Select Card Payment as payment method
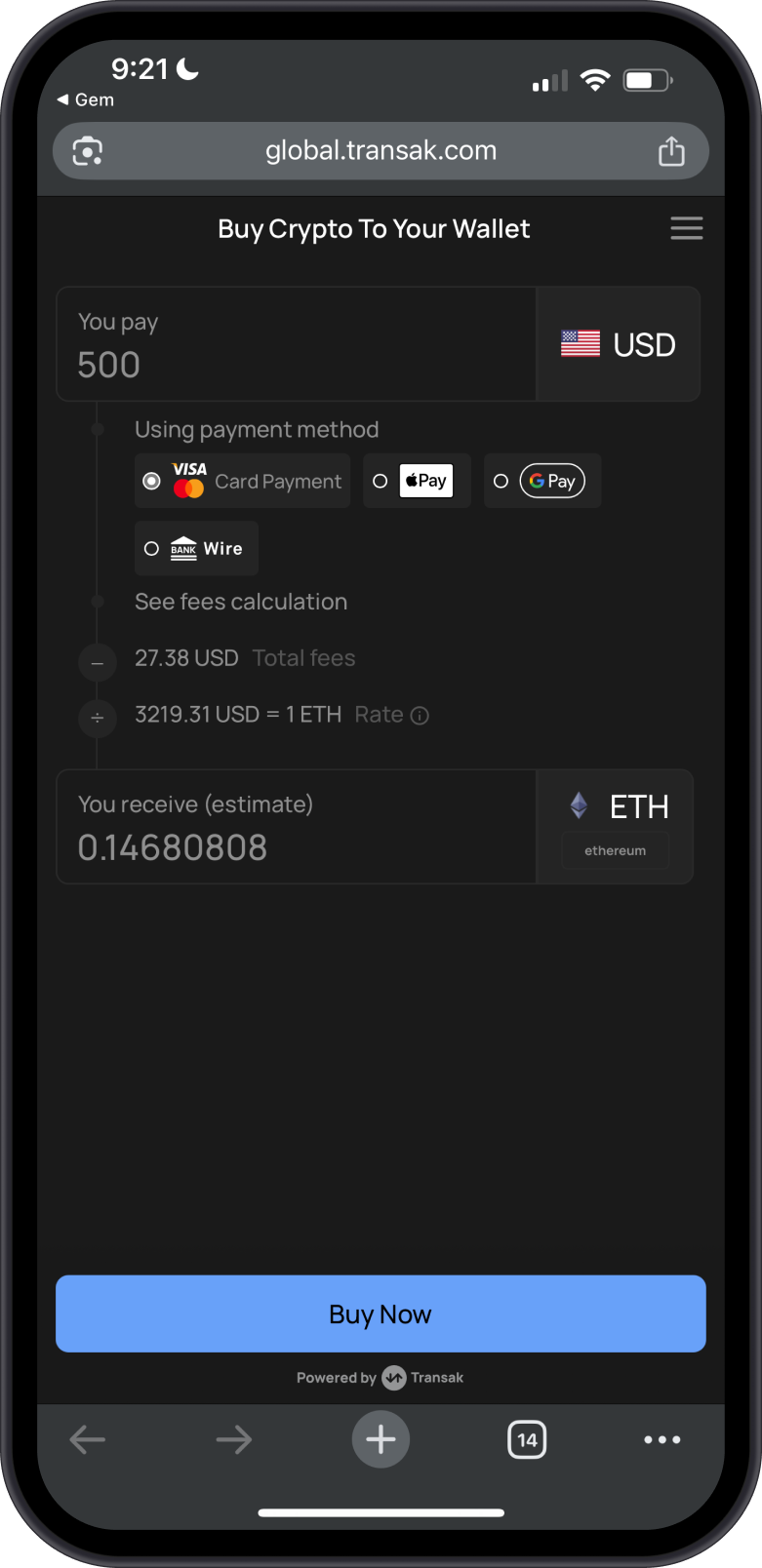762x1568 pixels. (x=242, y=480)
